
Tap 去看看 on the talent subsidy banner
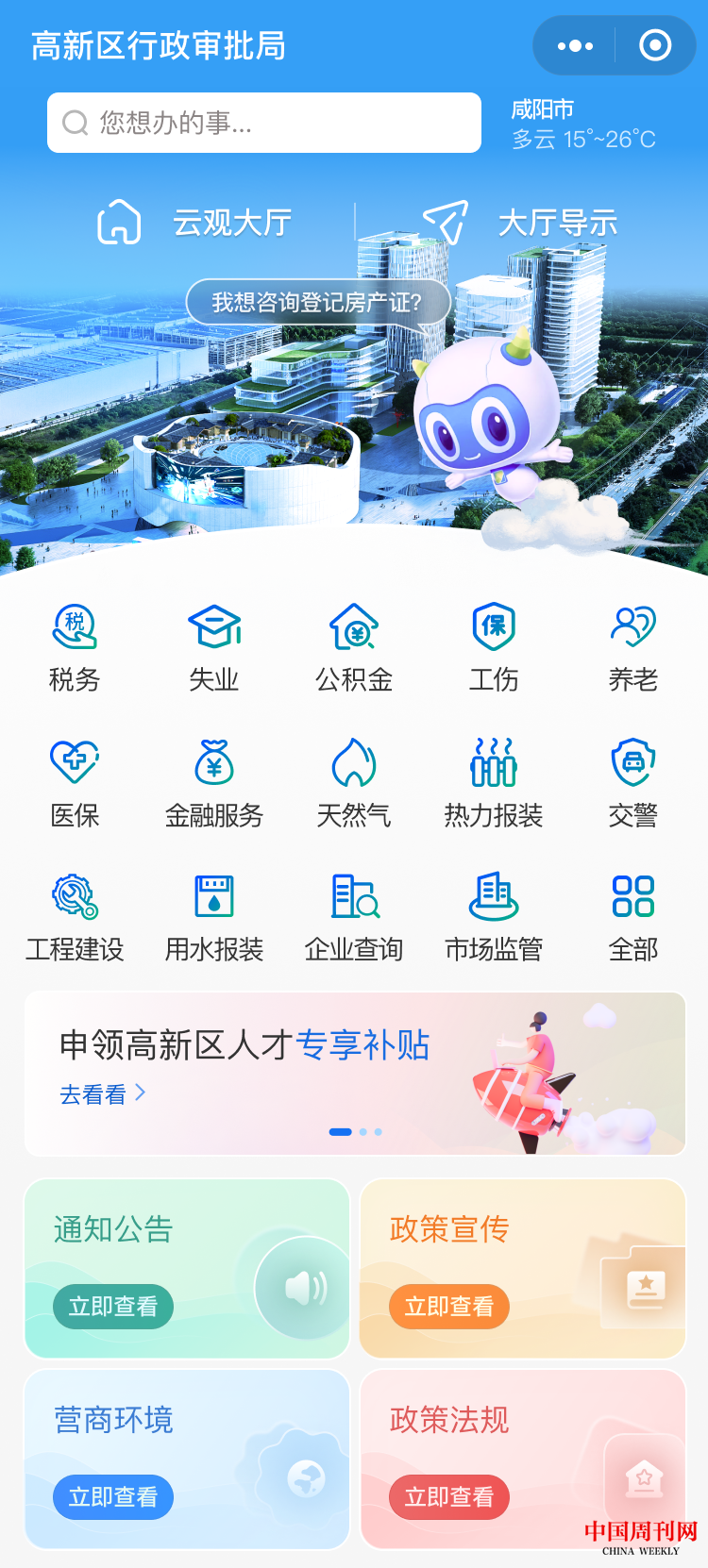pos(102,1094)
